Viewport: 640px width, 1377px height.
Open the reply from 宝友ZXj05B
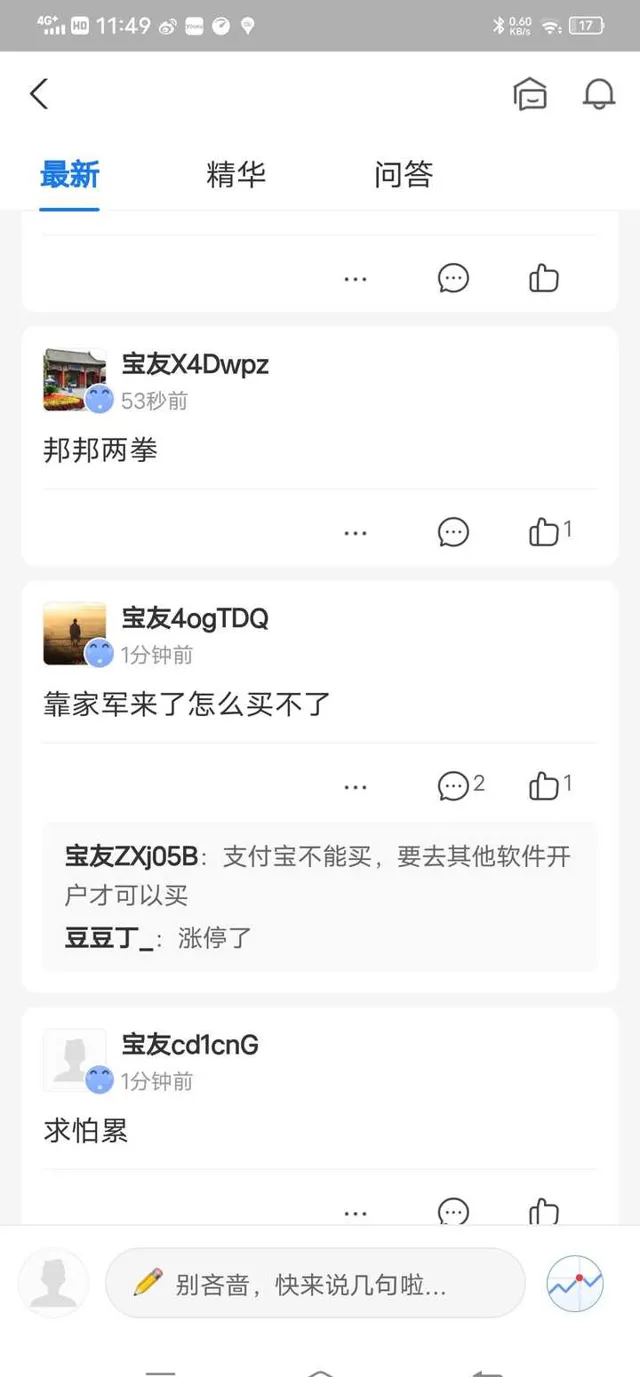pos(317,874)
